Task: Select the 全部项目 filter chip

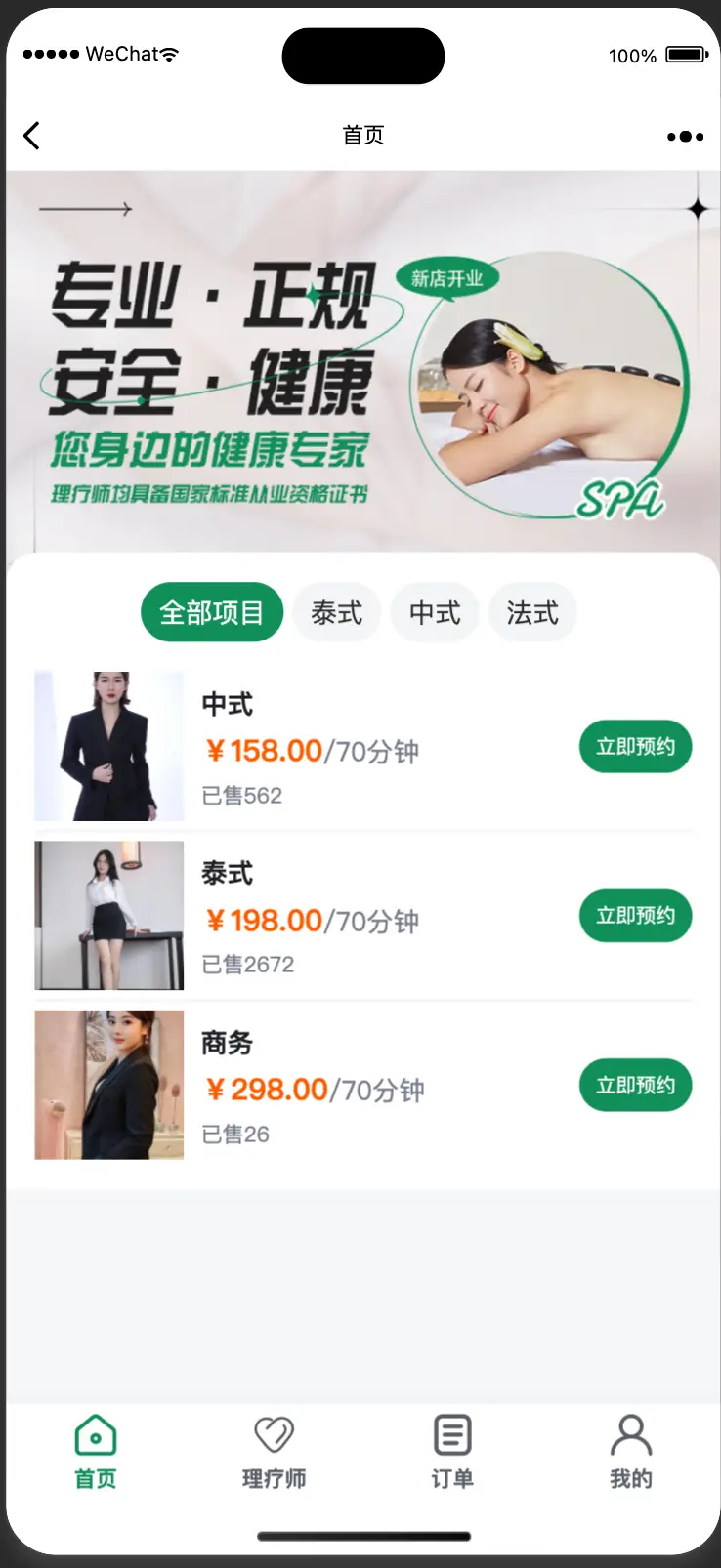Action: (x=212, y=612)
